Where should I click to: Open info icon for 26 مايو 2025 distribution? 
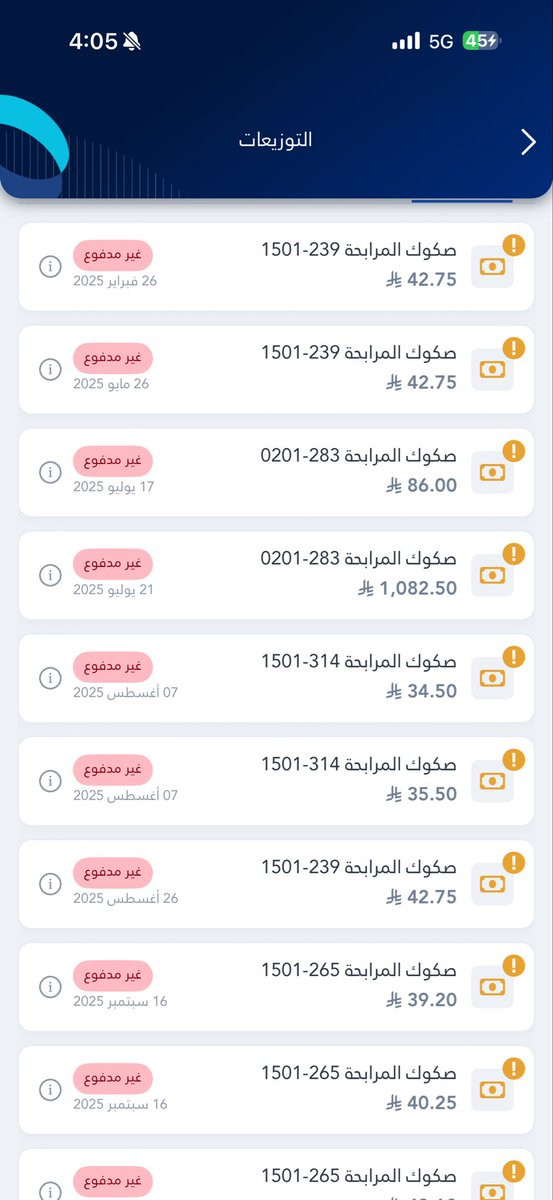pos(49,369)
